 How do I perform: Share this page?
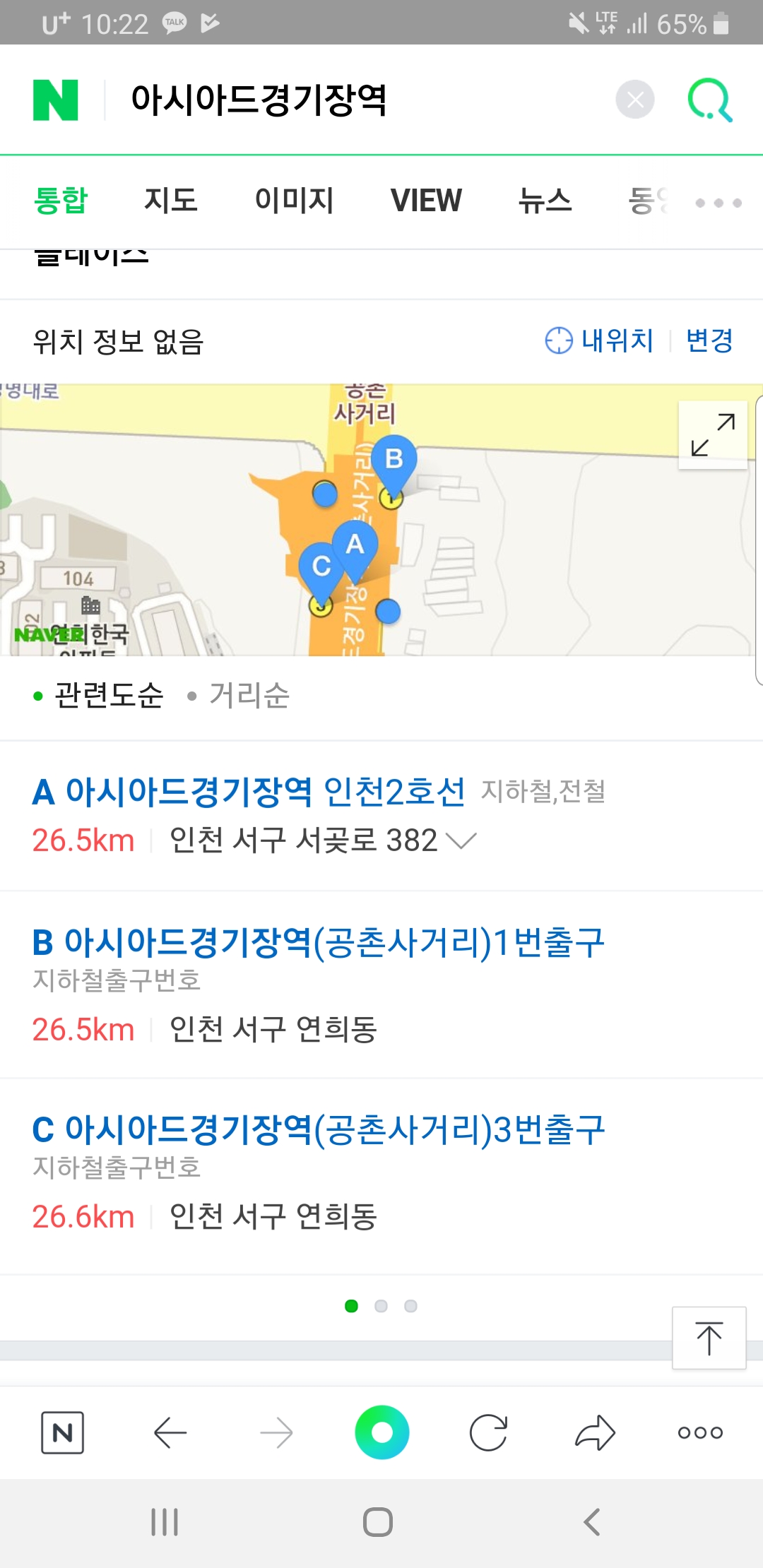(x=595, y=1432)
